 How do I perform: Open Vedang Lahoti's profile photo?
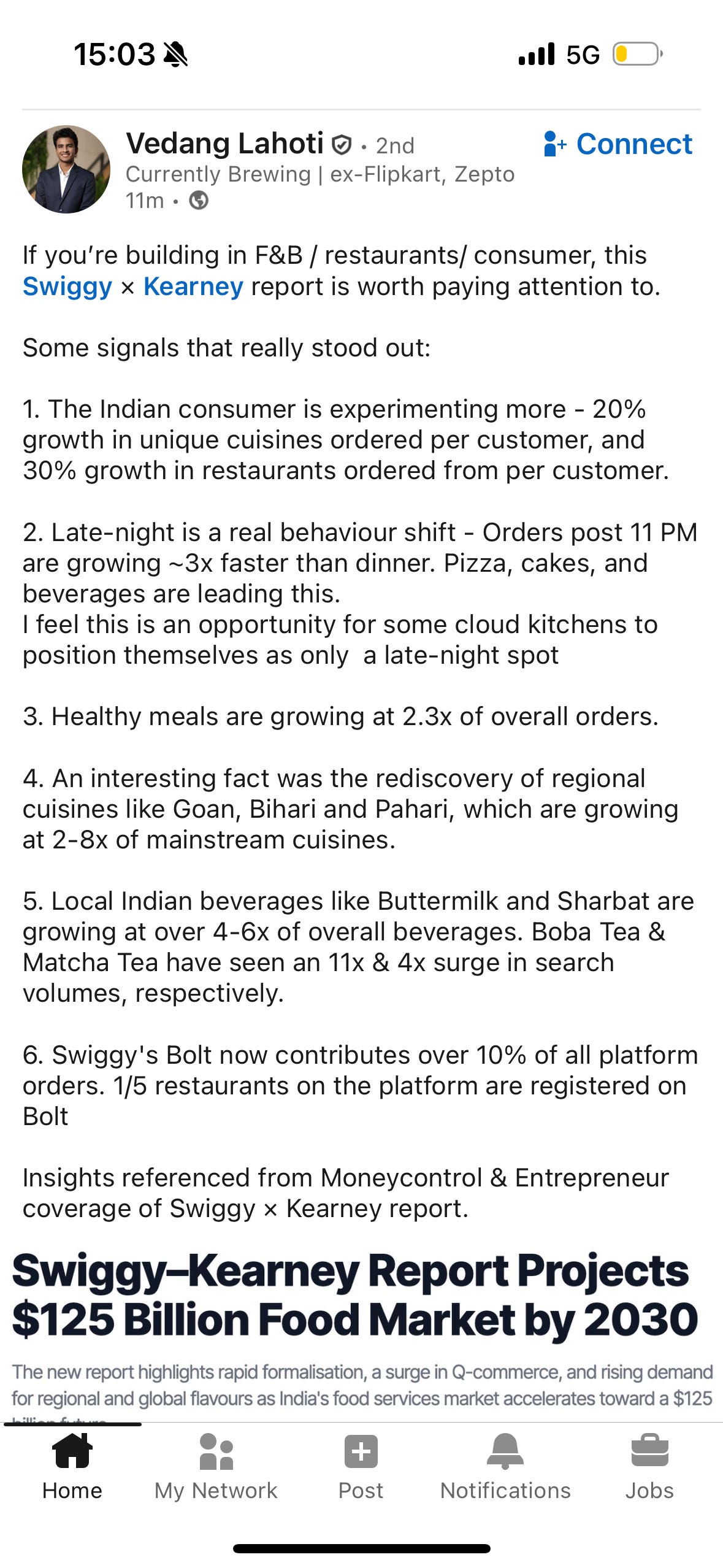pyautogui.click(x=66, y=169)
